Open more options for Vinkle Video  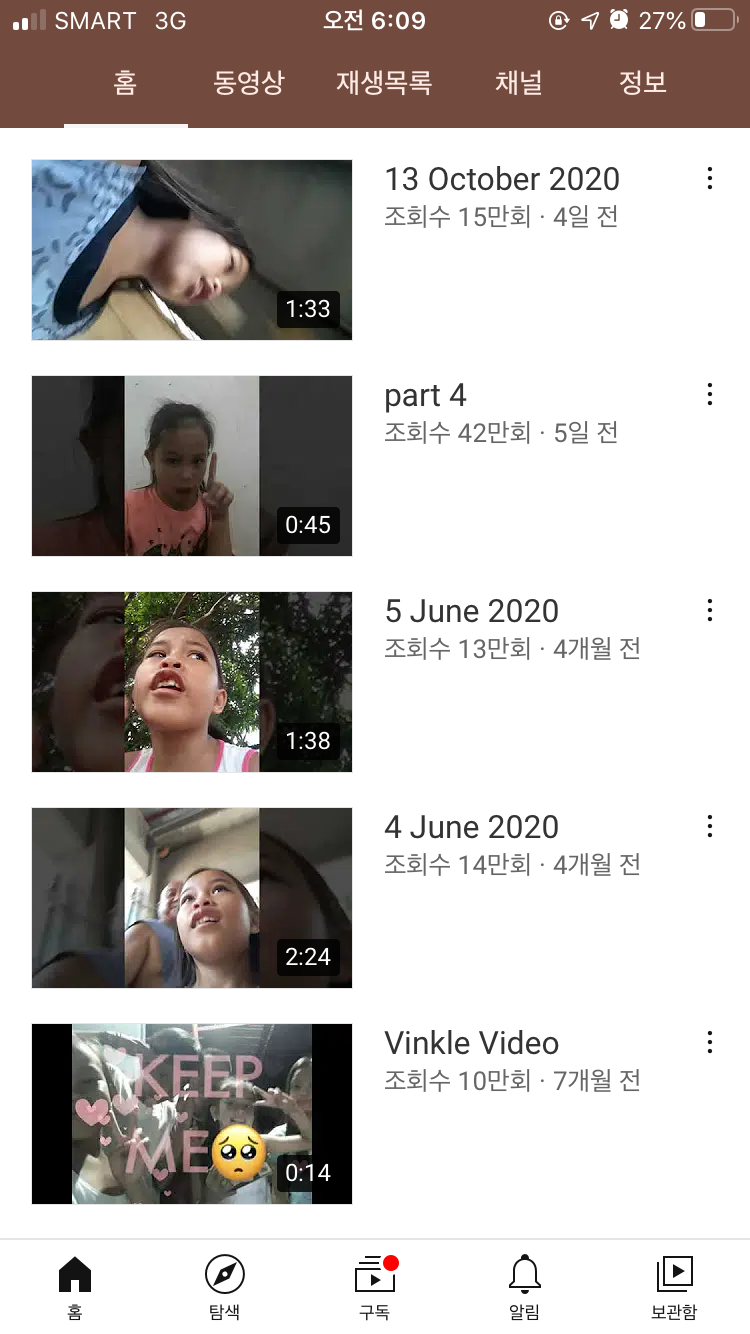[x=709, y=1043]
